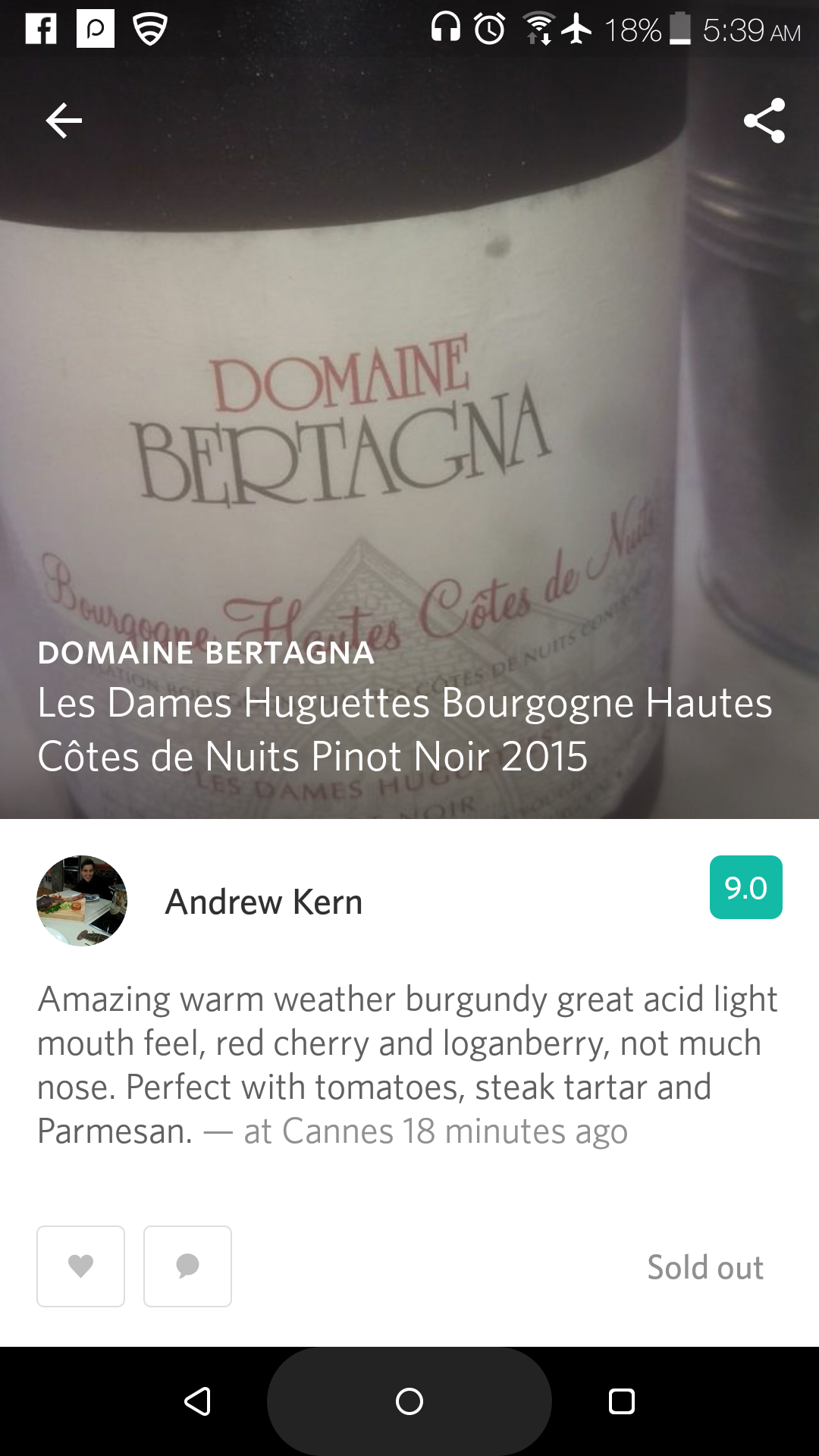Open Andrew Kern's profile picture

(82, 901)
